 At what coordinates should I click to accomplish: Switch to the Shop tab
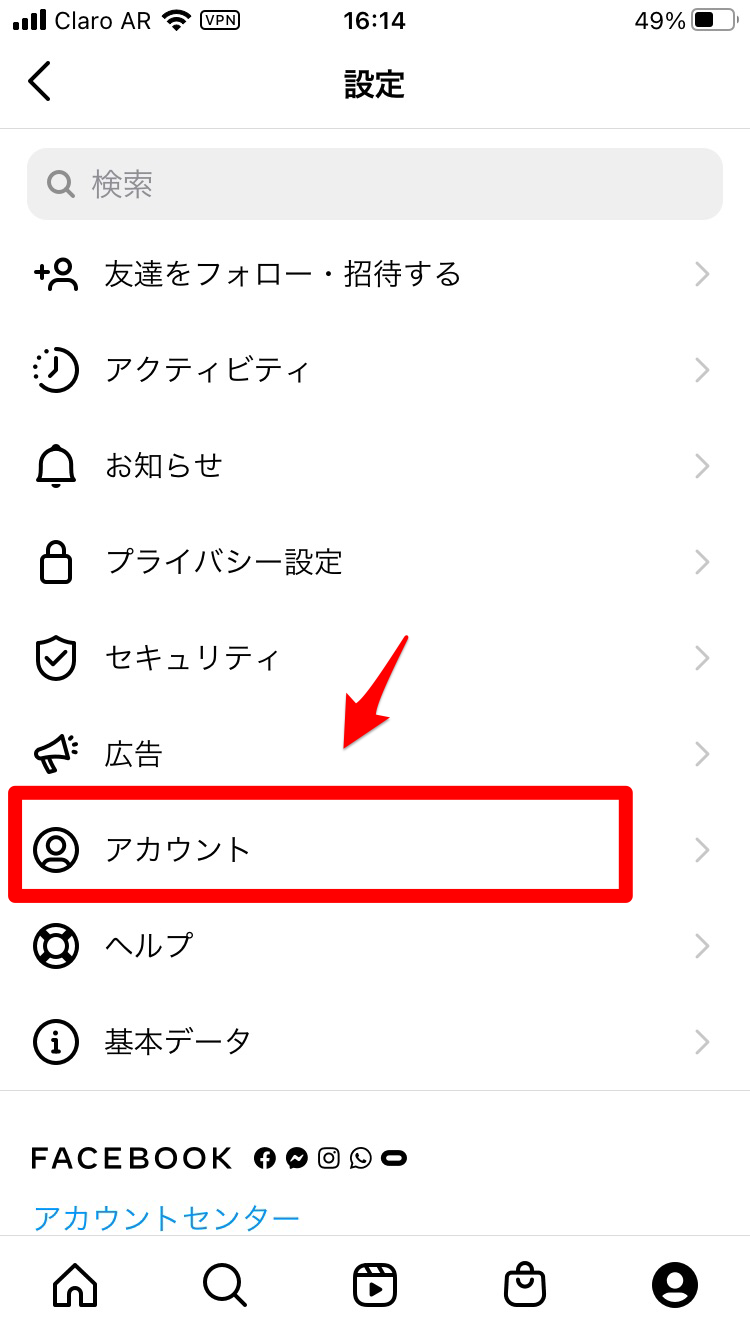pyautogui.click(x=525, y=1284)
